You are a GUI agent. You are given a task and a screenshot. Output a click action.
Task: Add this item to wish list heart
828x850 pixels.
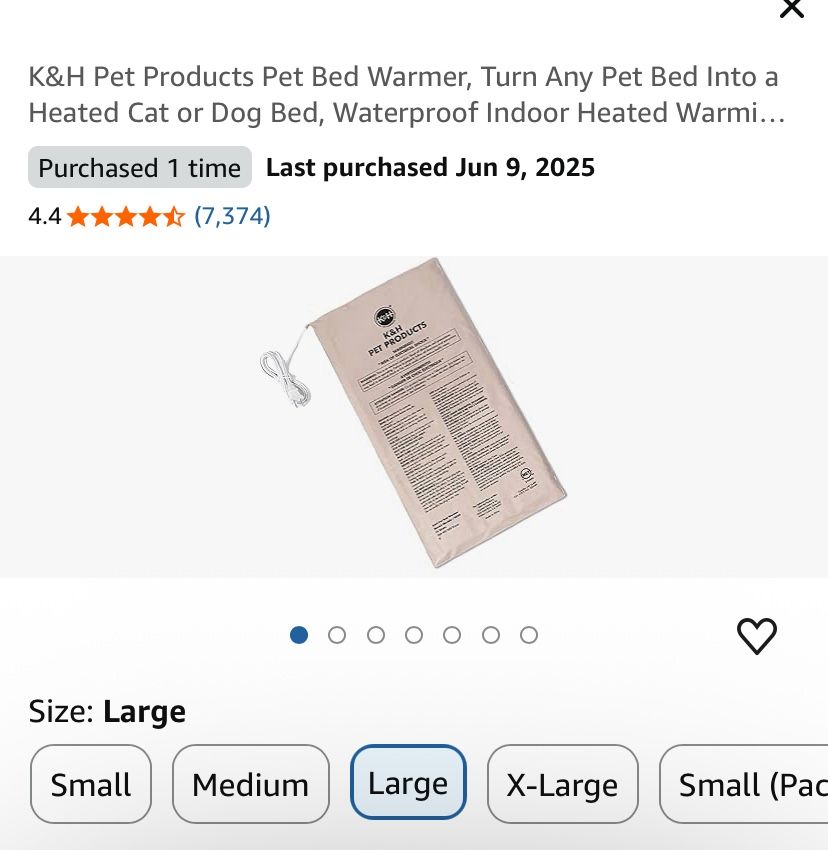click(756, 636)
